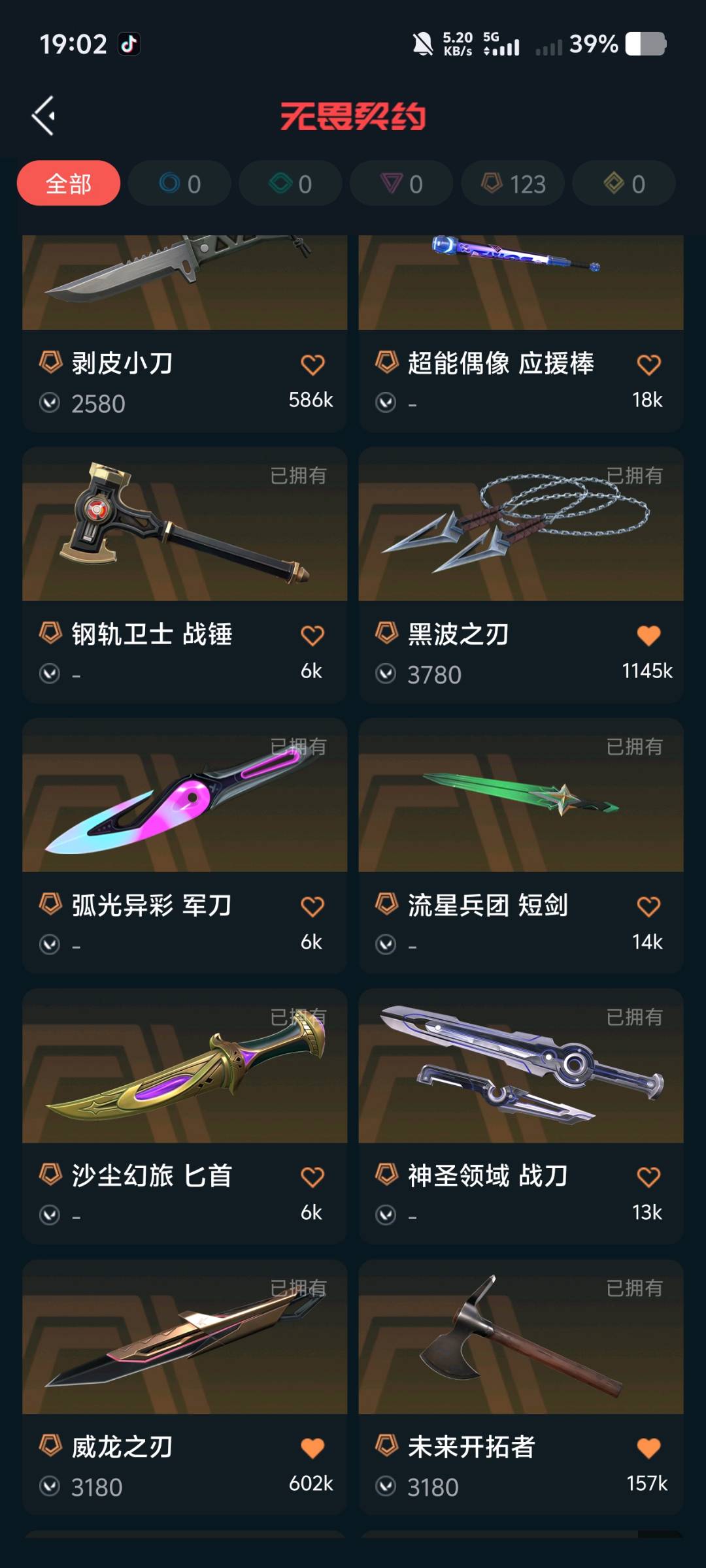Screen dimensions: 706x1568
Task: Remove the like from 未来开拓者
Action: 648,1448
